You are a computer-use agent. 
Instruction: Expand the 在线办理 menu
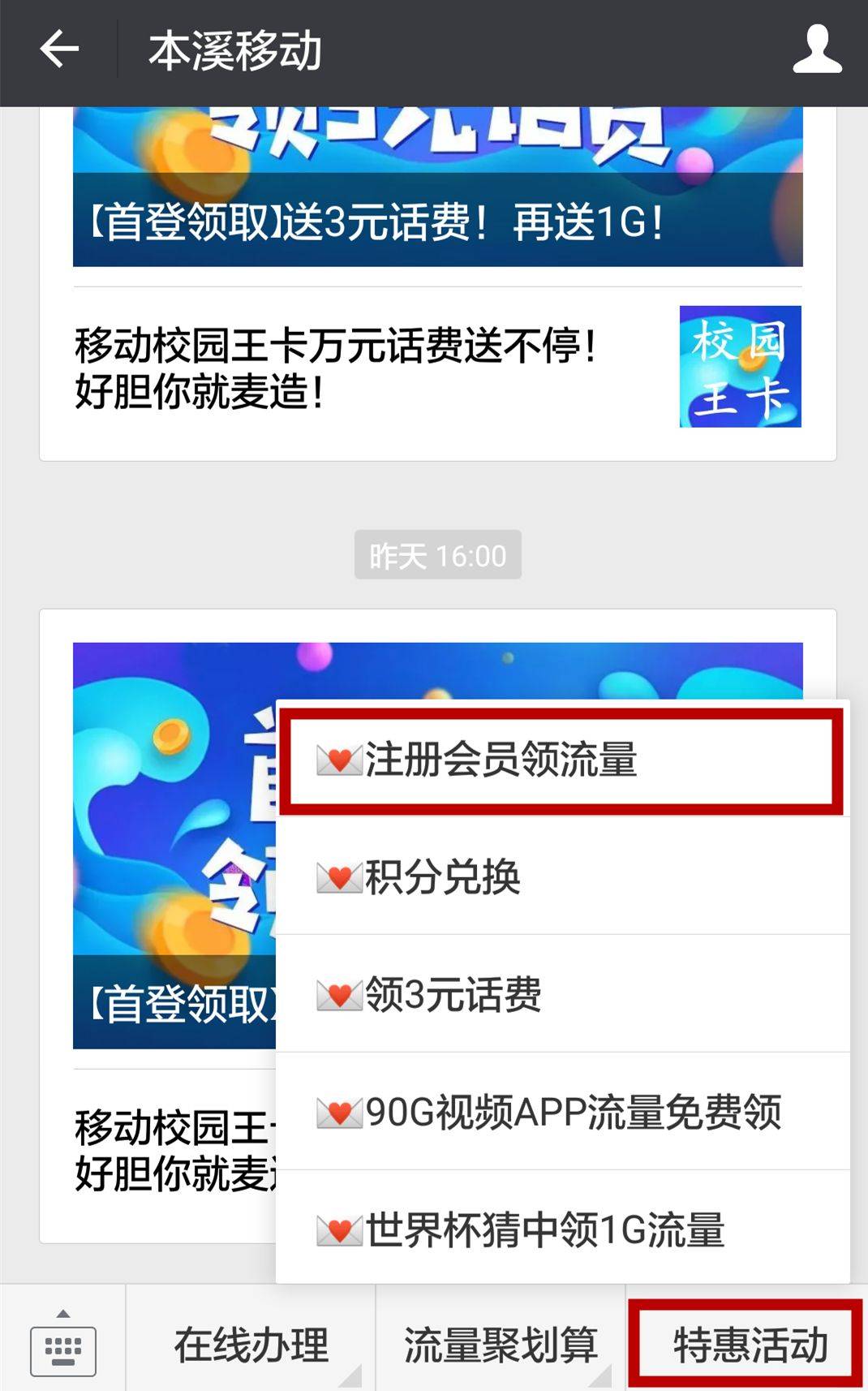click(x=251, y=1345)
